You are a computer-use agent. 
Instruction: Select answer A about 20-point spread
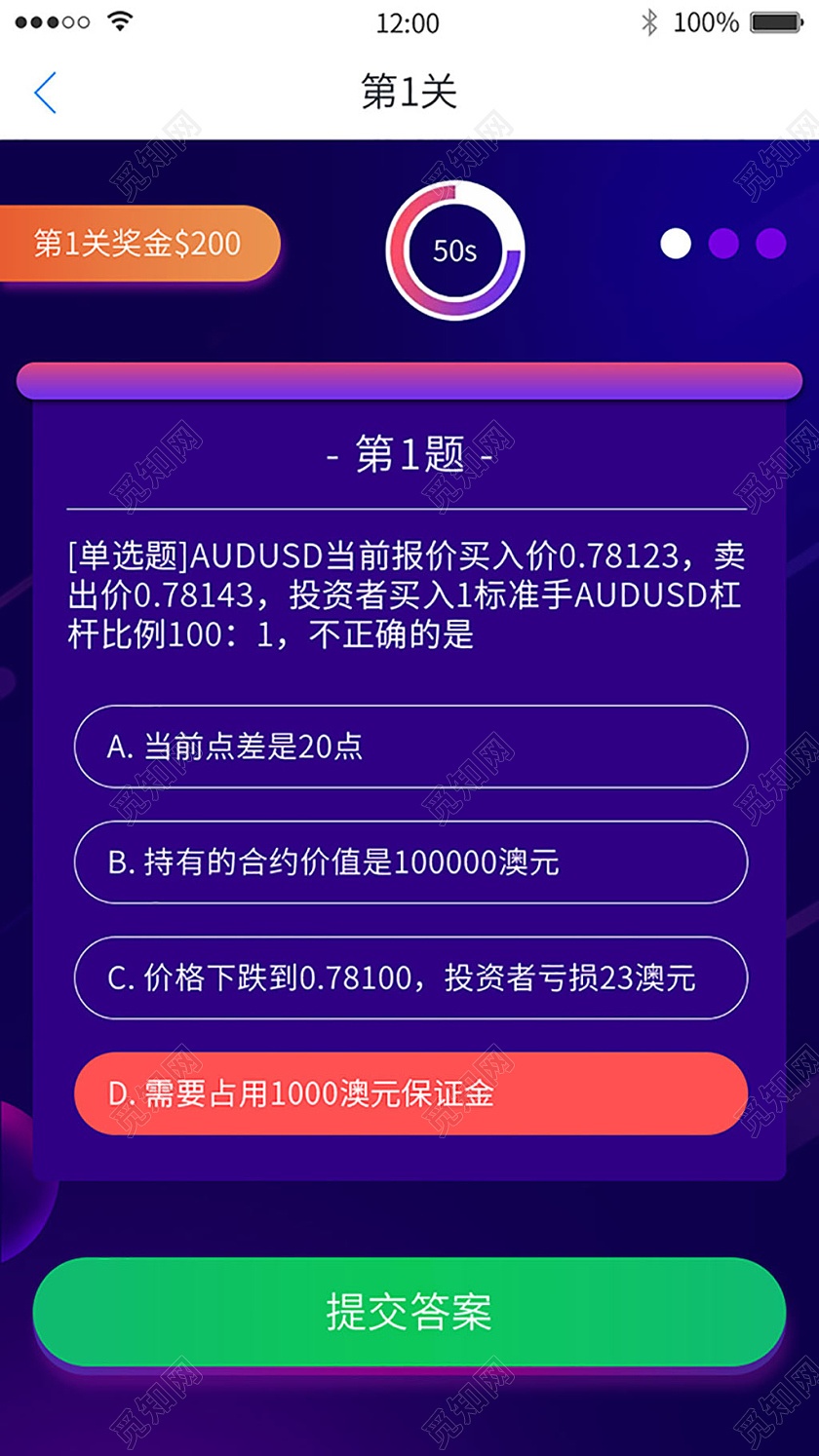click(x=409, y=747)
